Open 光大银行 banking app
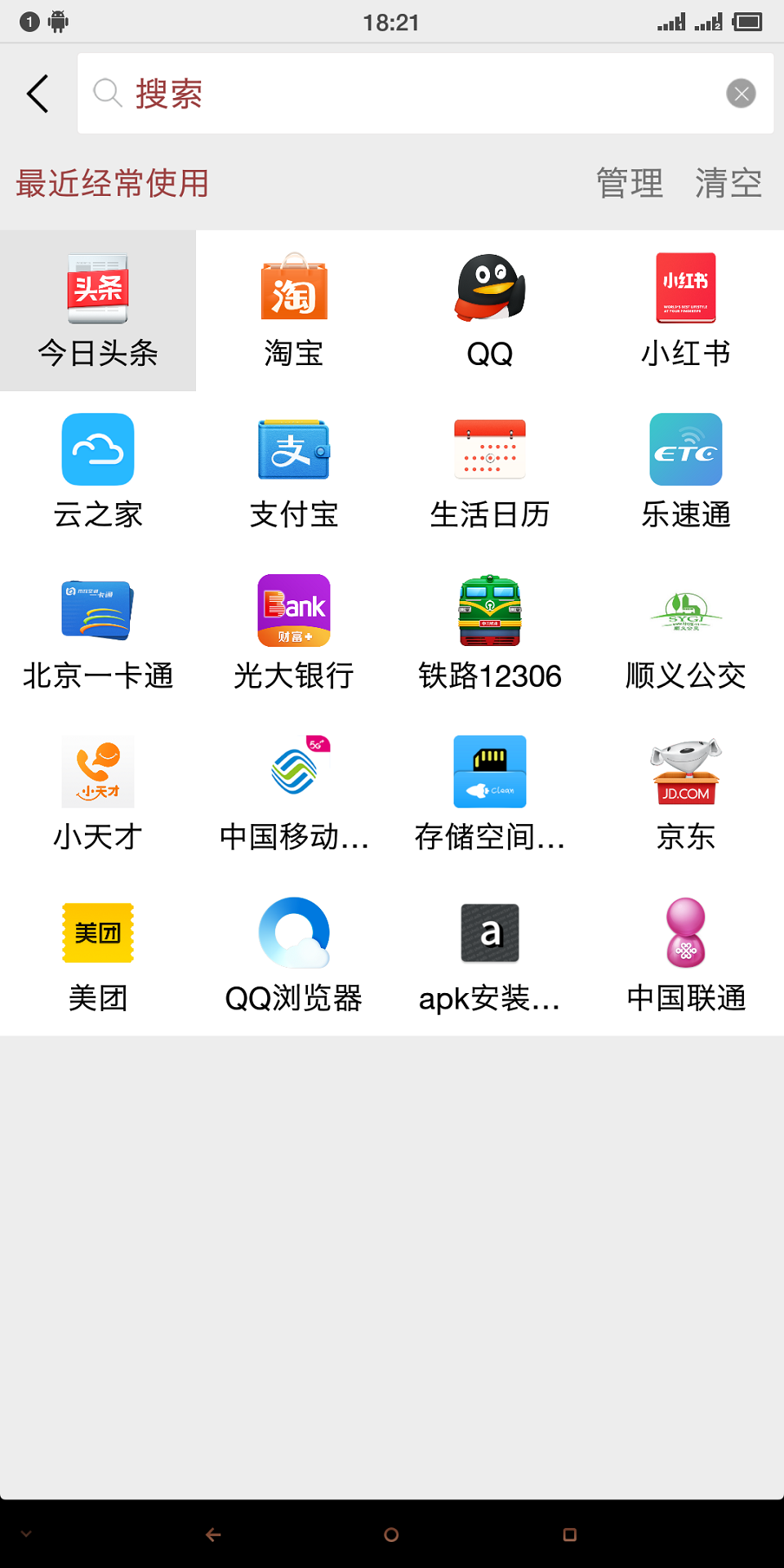This screenshot has height=1568, width=784. point(294,633)
